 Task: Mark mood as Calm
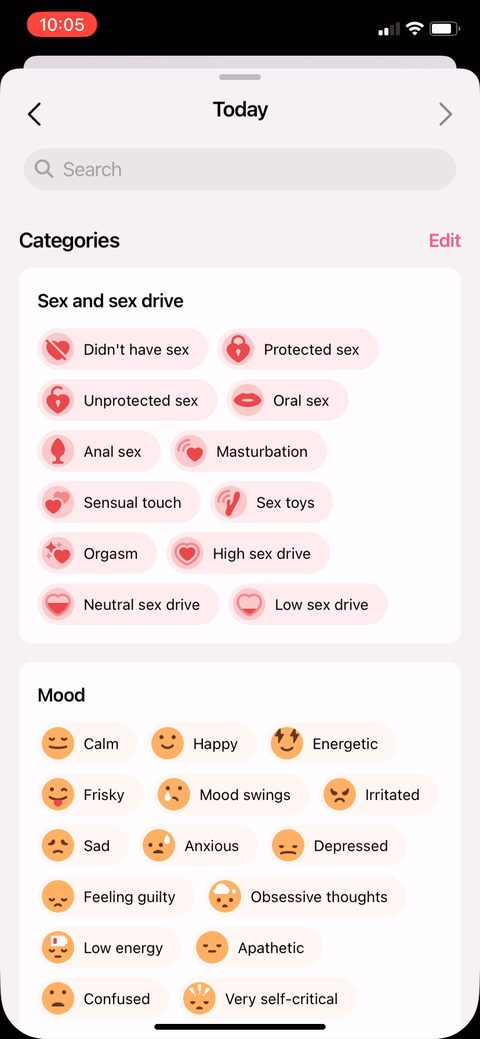pos(88,743)
